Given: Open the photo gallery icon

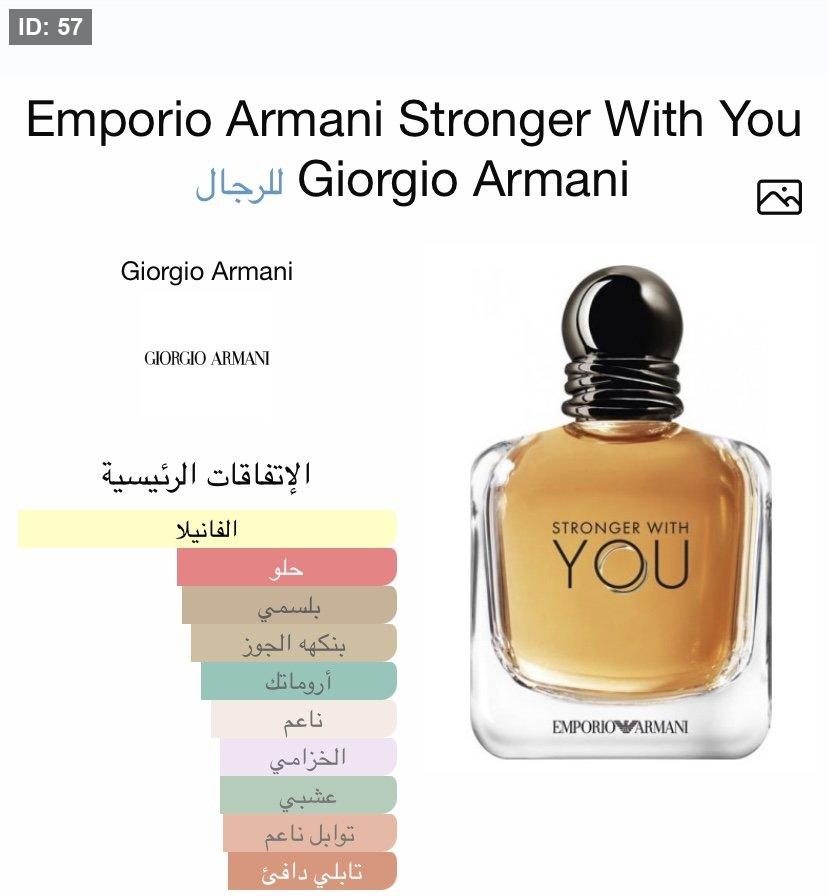Looking at the screenshot, I should click(779, 196).
